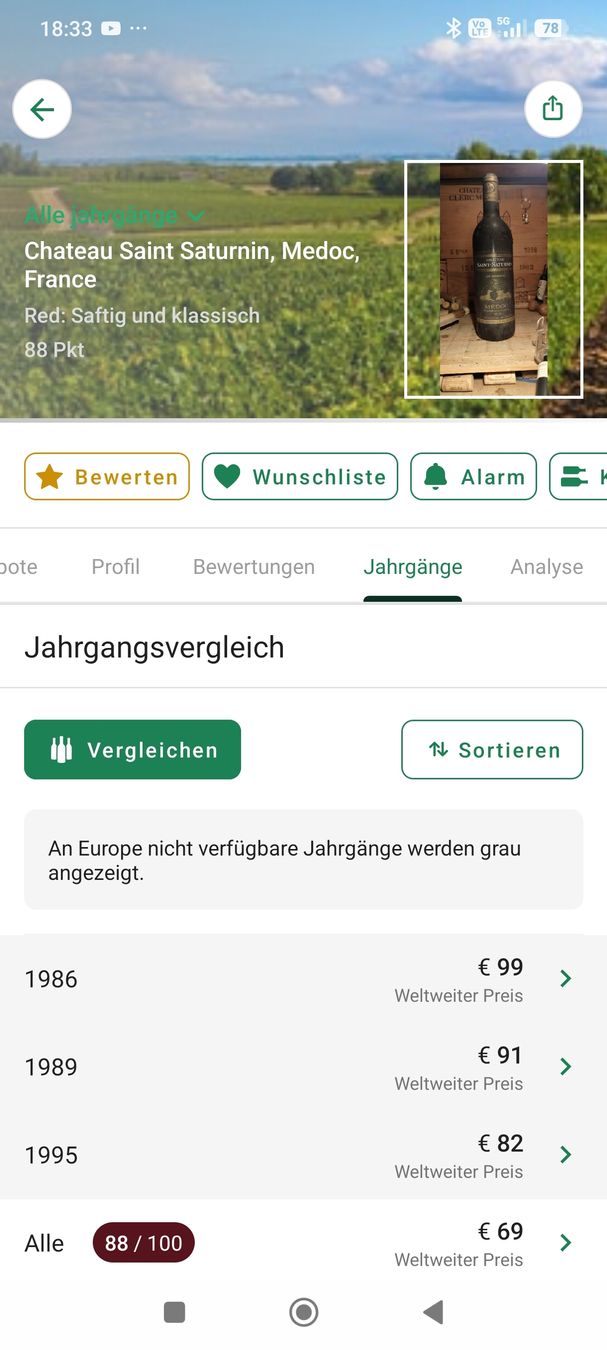Viewport: 607px width, 1350px height.
Task: Open the Sortieren options
Action: click(492, 750)
